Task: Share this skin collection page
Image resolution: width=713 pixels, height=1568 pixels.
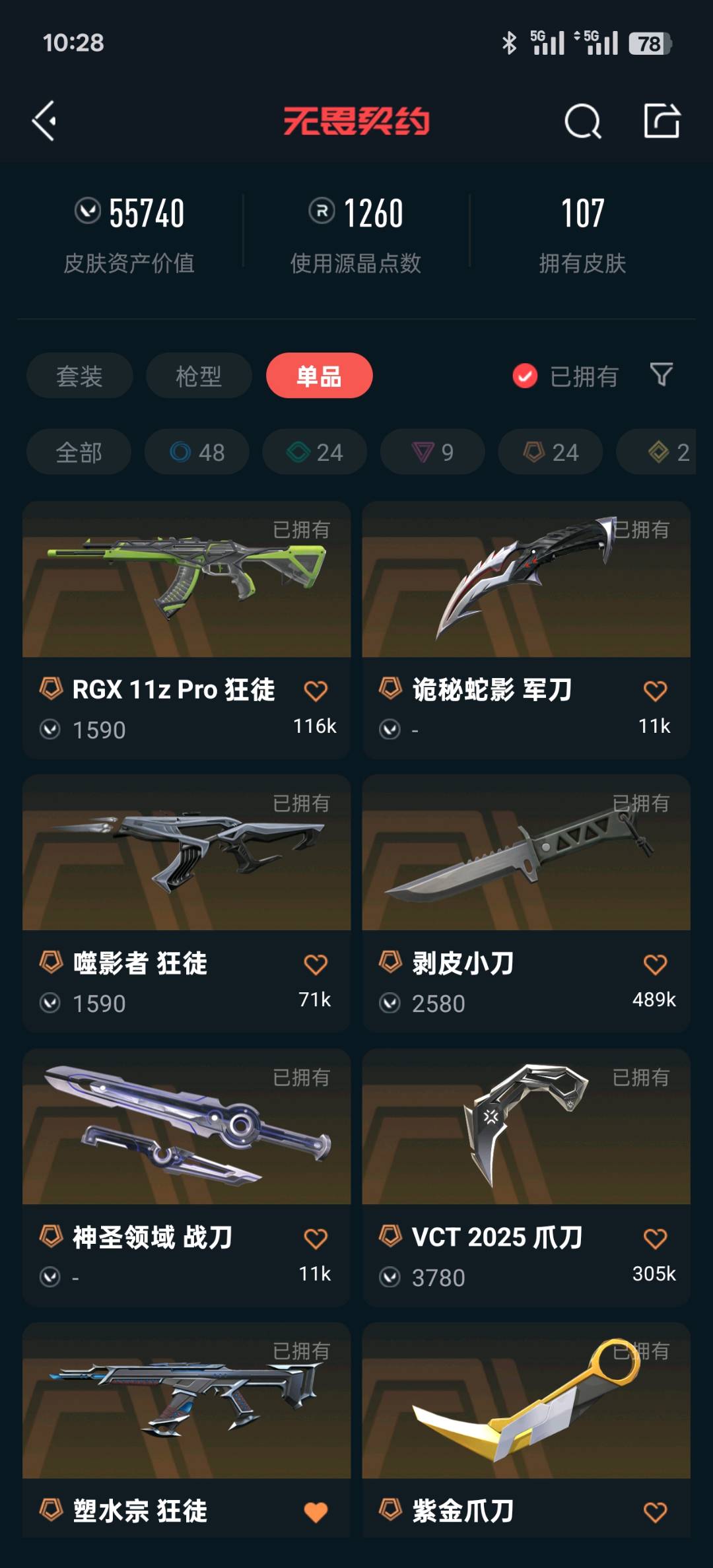Action: (662, 121)
